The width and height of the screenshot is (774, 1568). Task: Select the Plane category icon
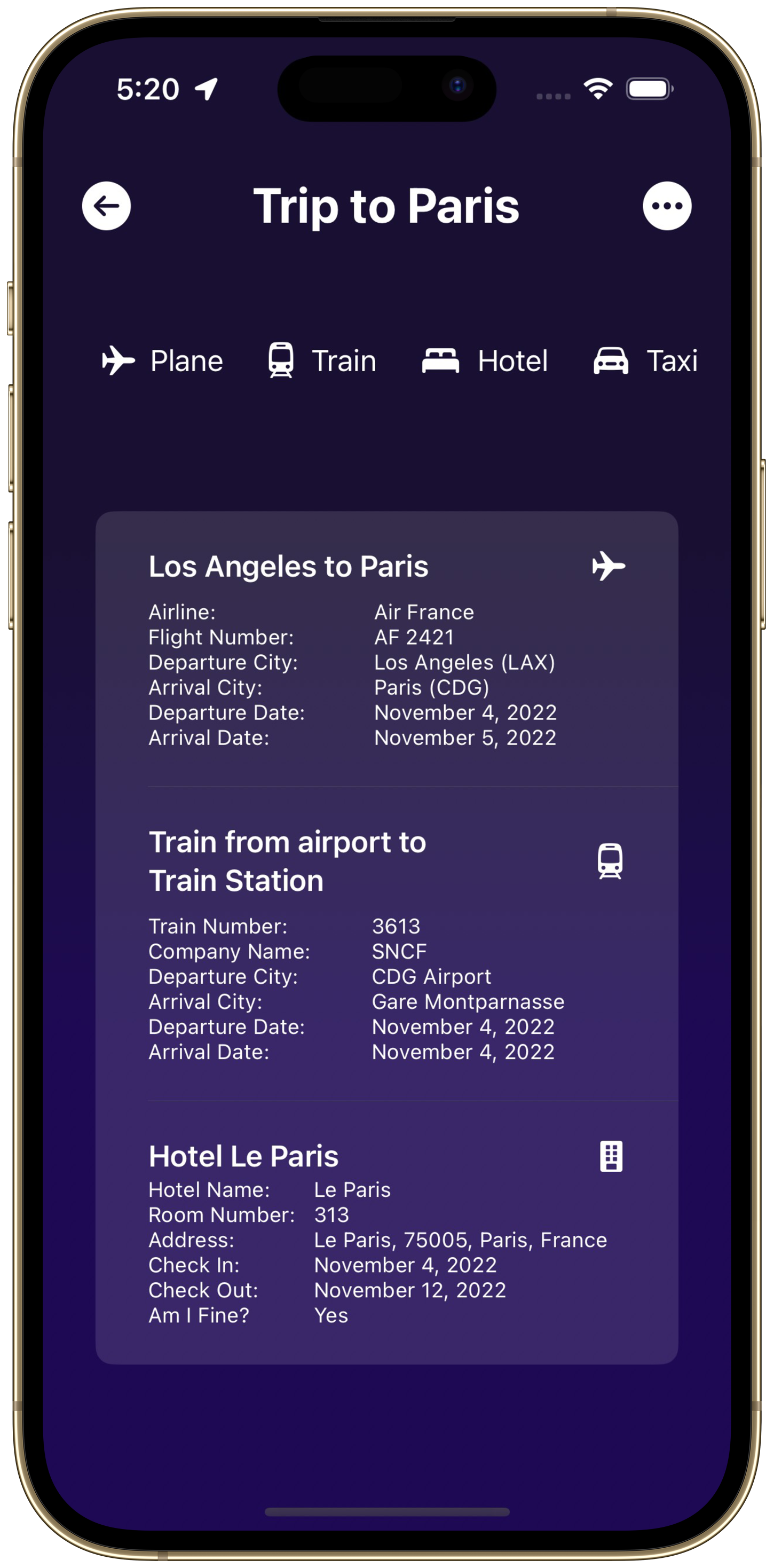click(119, 360)
